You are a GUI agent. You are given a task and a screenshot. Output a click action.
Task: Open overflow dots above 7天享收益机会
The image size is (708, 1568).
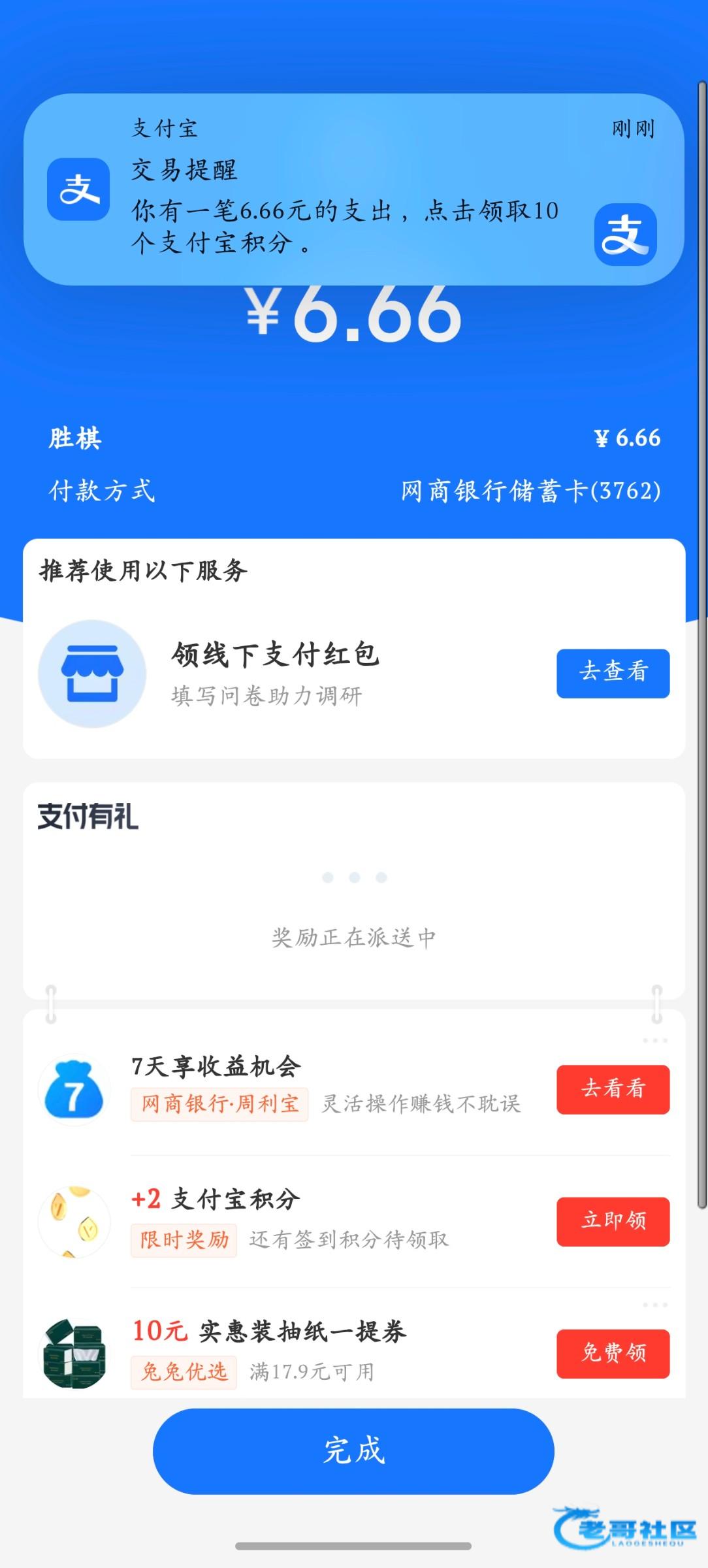pos(654,1040)
